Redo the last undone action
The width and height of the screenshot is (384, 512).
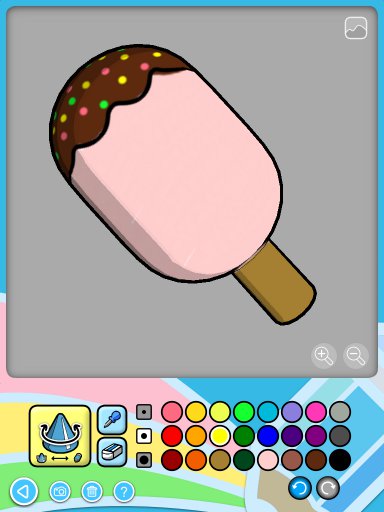coord(328,488)
